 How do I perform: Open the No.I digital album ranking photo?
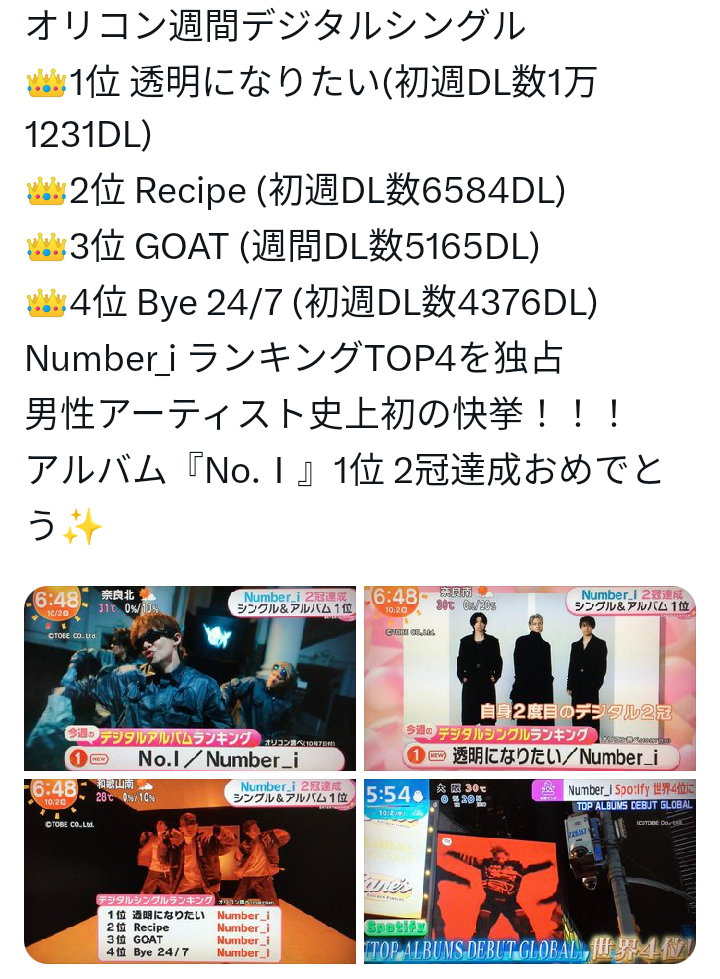(x=190, y=678)
